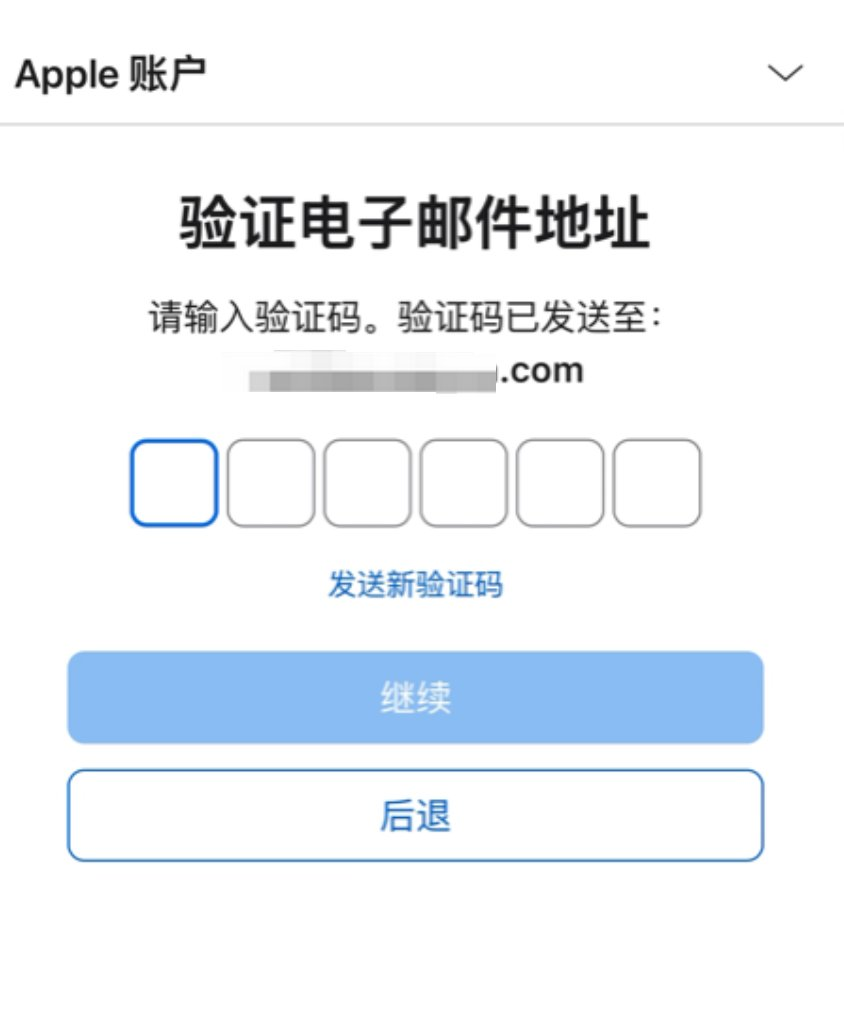Click the disabled blue 继续 button

(x=414, y=697)
